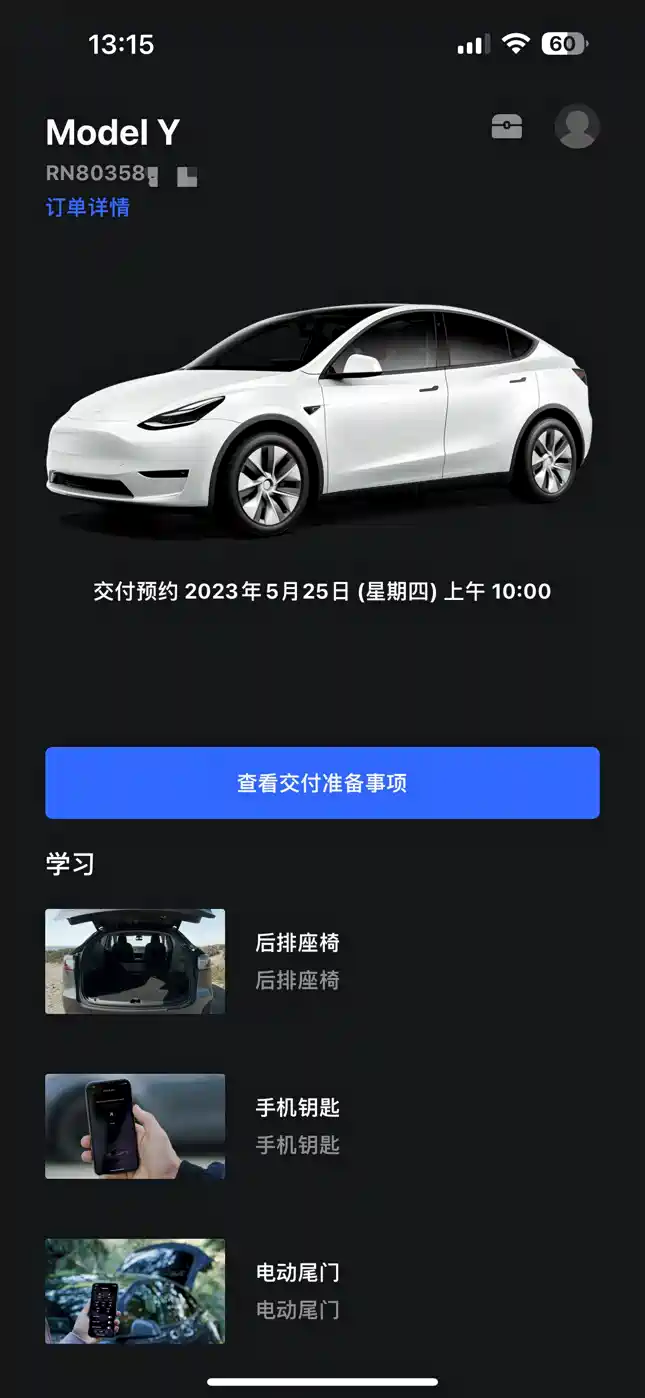The height and width of the screenshot is (1398, 645).
Task: Tap the 查看交付准备事项 button
Action: [322, 783]
